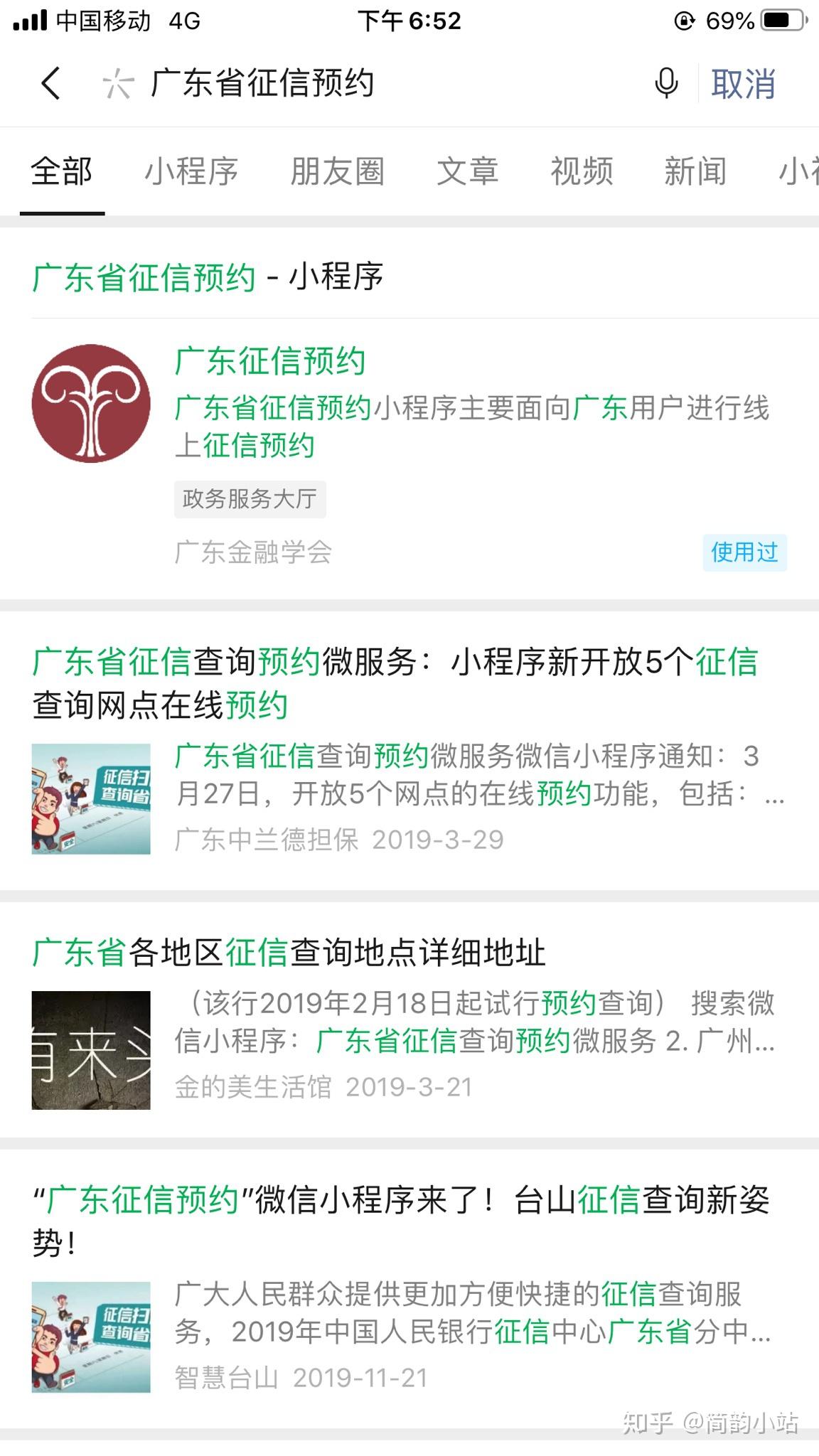
Task: Switch to the 新闻 tab
Action: pos(696,171)
